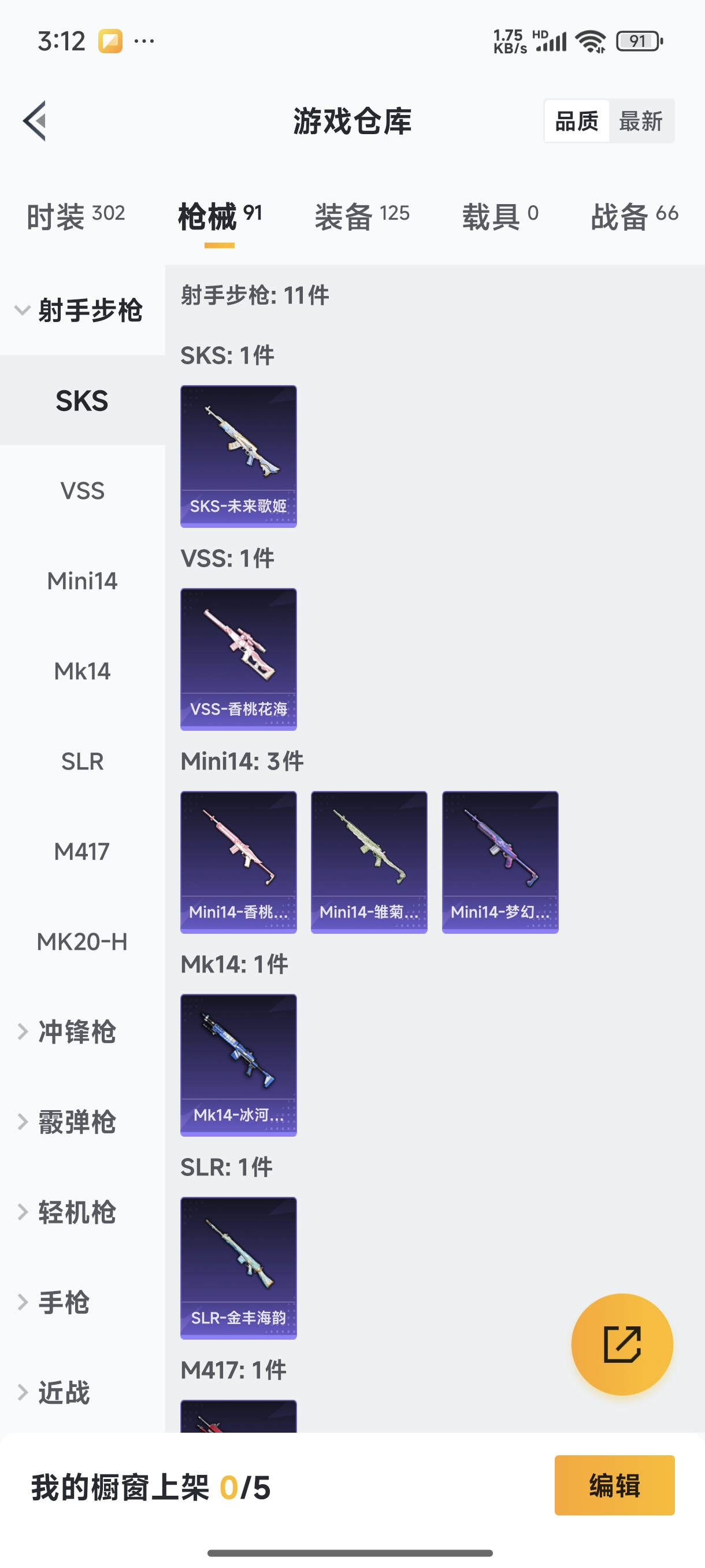
Task: Open the VSS-香桃花海 skin thumbnail
Action: (x=238, y=658)
